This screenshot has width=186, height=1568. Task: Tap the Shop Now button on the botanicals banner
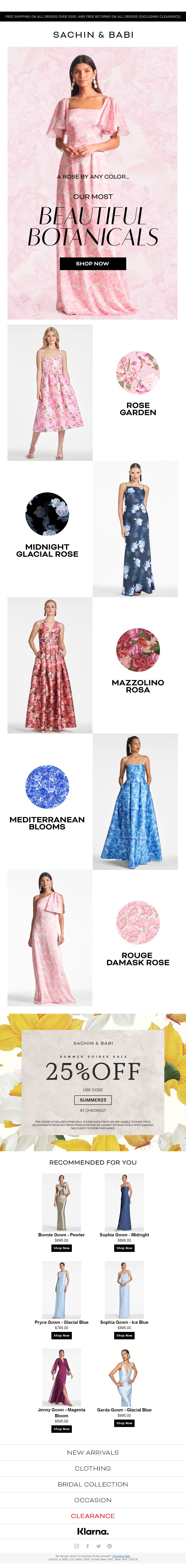[93, 263]
